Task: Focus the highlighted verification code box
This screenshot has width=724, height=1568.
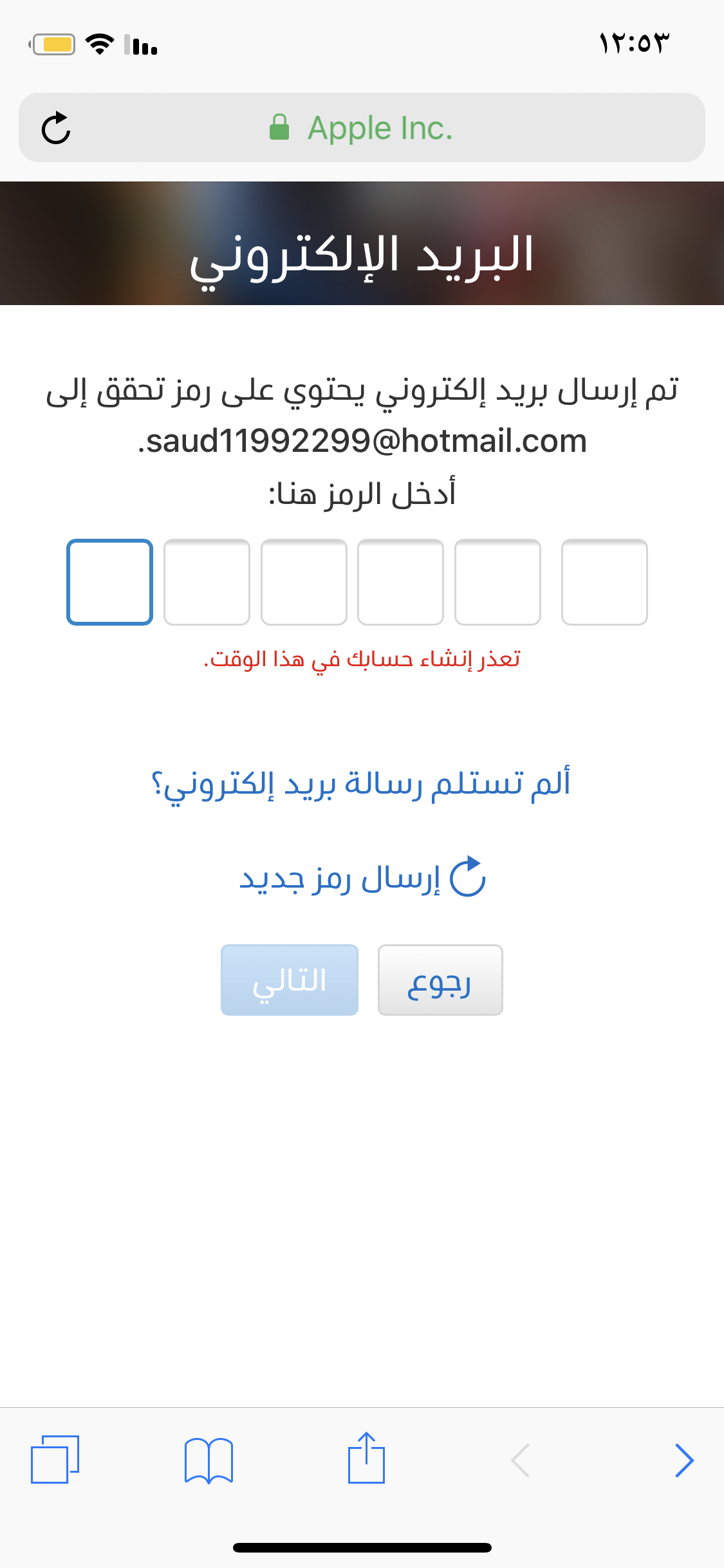Action: tap(109, 582)
